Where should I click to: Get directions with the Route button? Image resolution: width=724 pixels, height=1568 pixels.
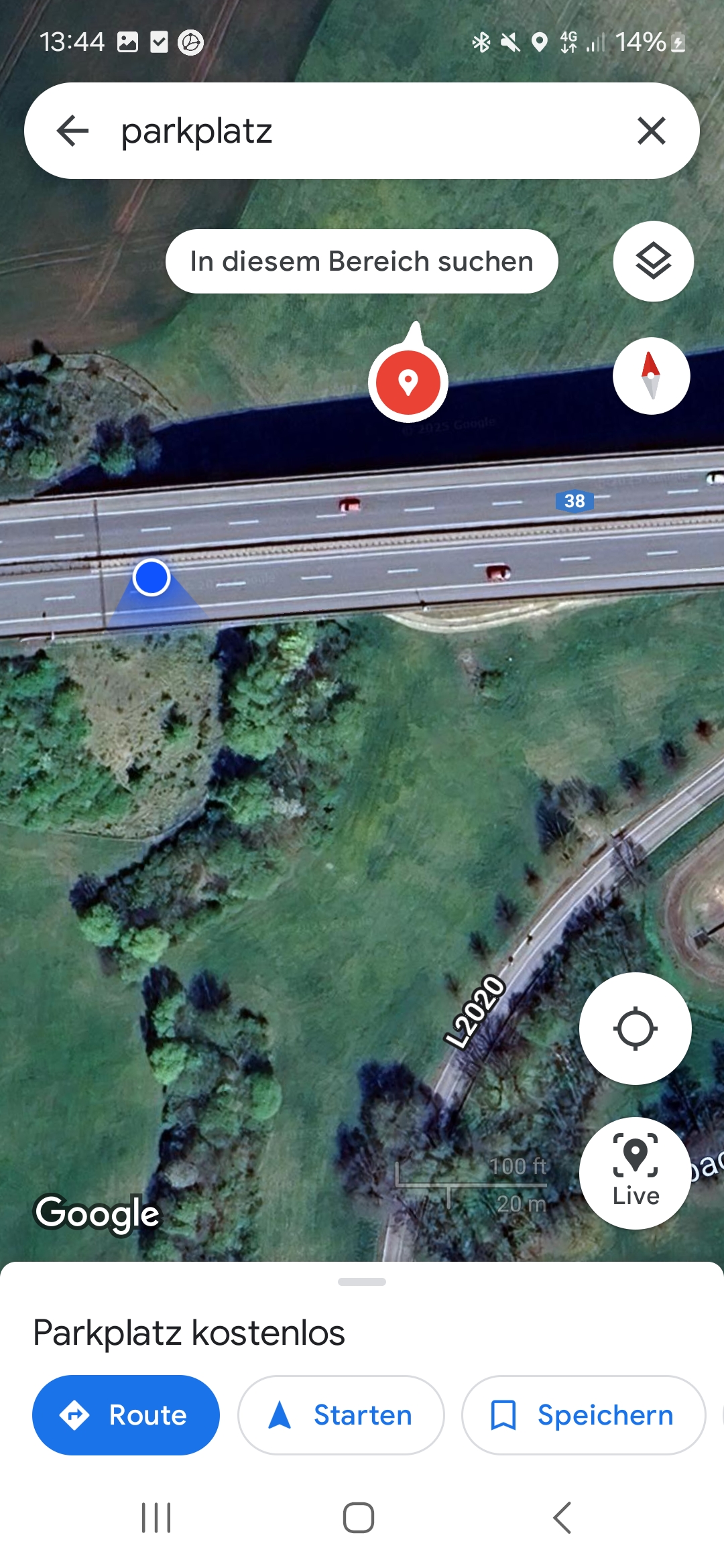[x=126, y=1415]
